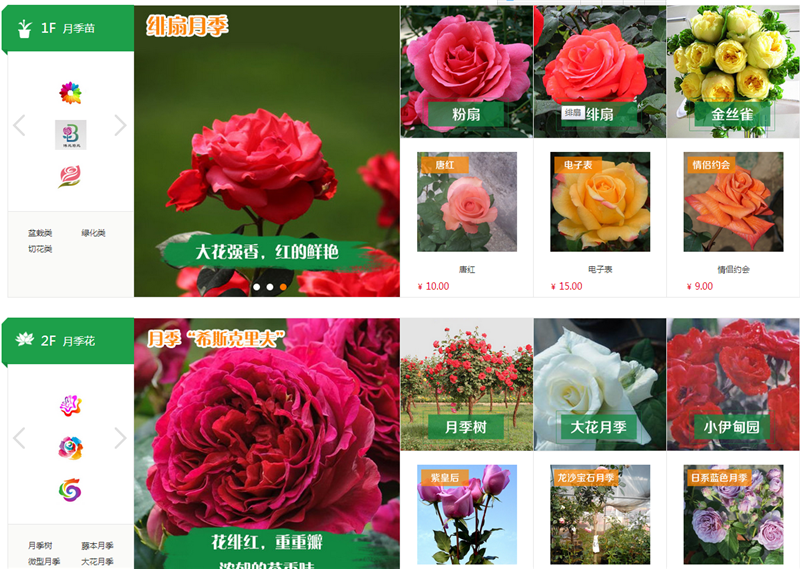The image size is (800, 569).
Task: View the 日系蓝色月季 product card
Action: pyautogui.click(x=733, y=514)
